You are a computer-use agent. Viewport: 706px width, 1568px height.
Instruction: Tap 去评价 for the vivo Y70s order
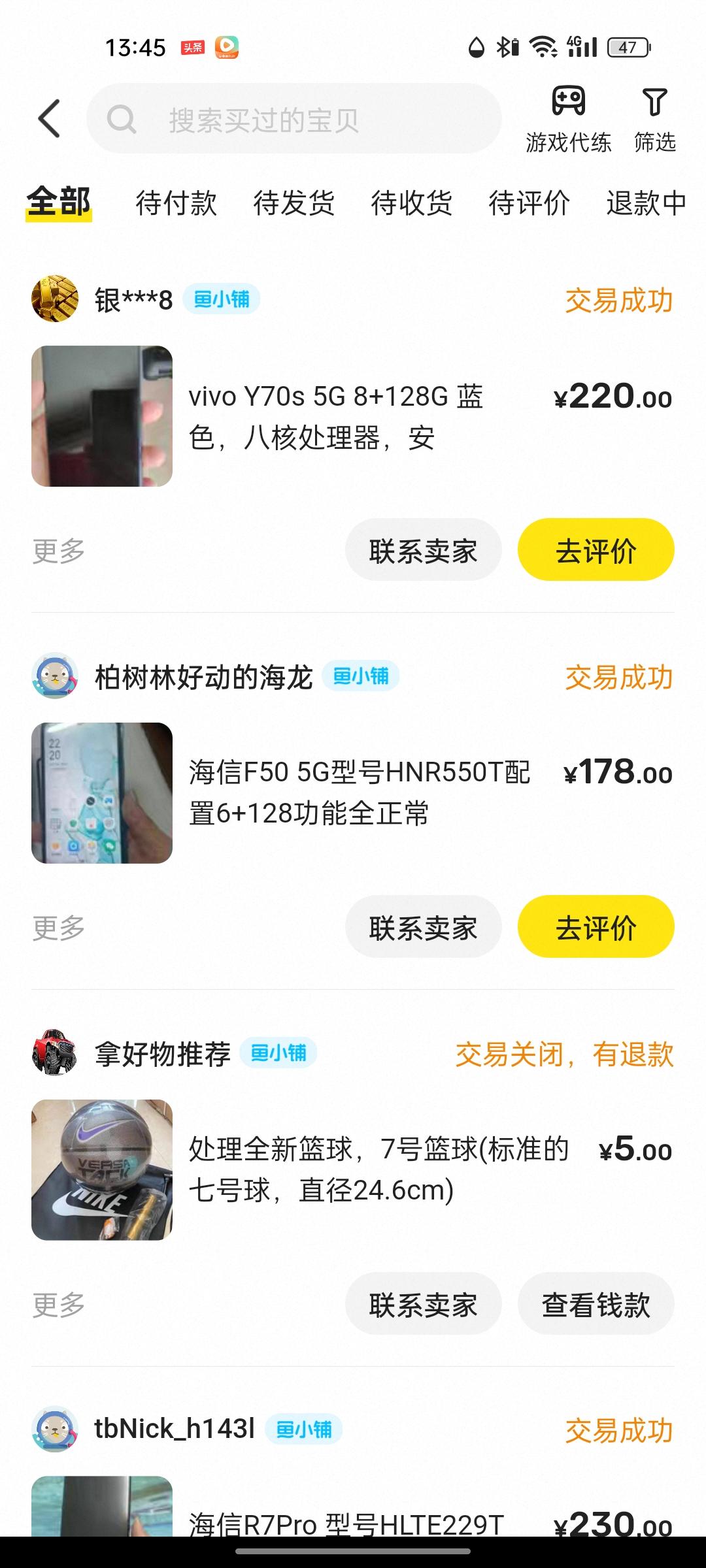click(x=596, y=550)
